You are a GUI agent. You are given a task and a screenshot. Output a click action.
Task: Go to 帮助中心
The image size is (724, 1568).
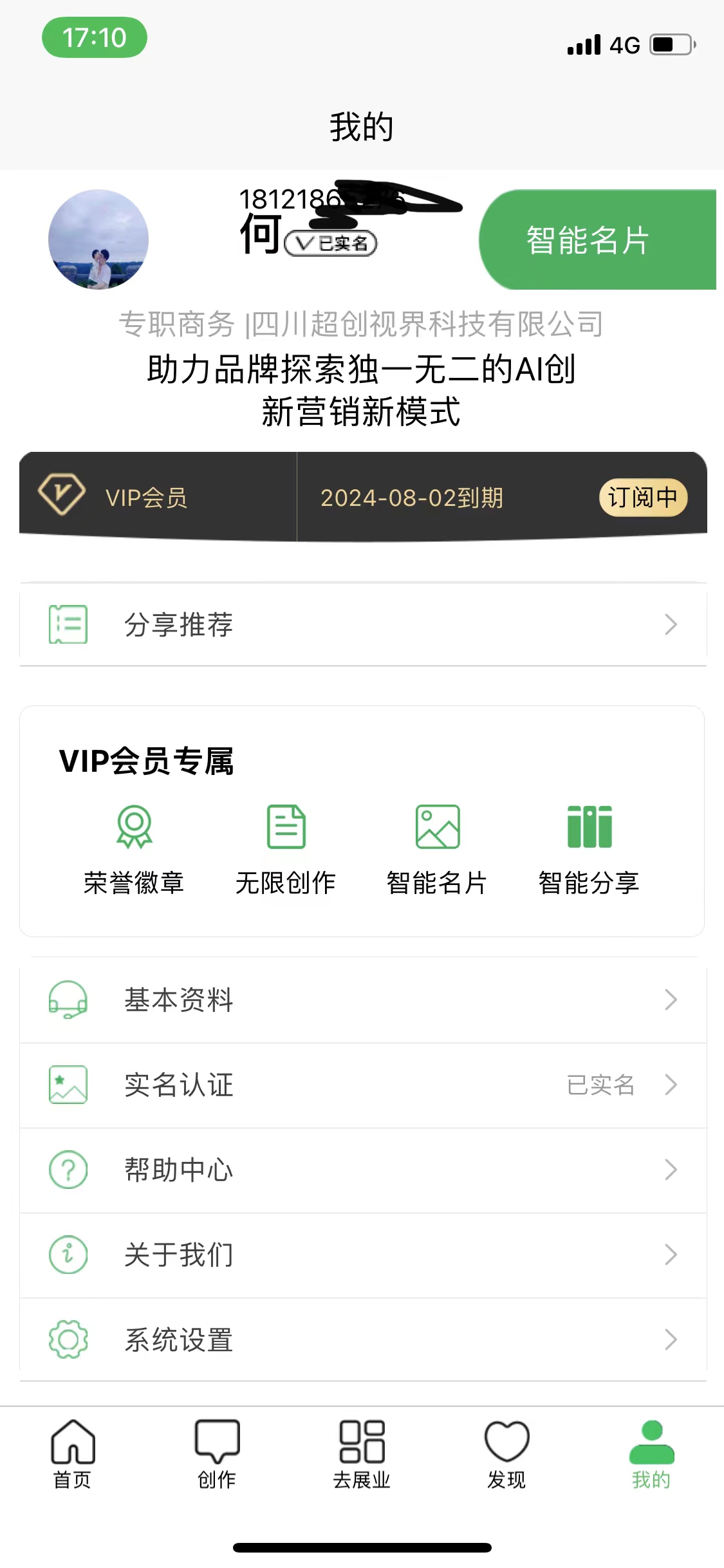click(363, 1170)
